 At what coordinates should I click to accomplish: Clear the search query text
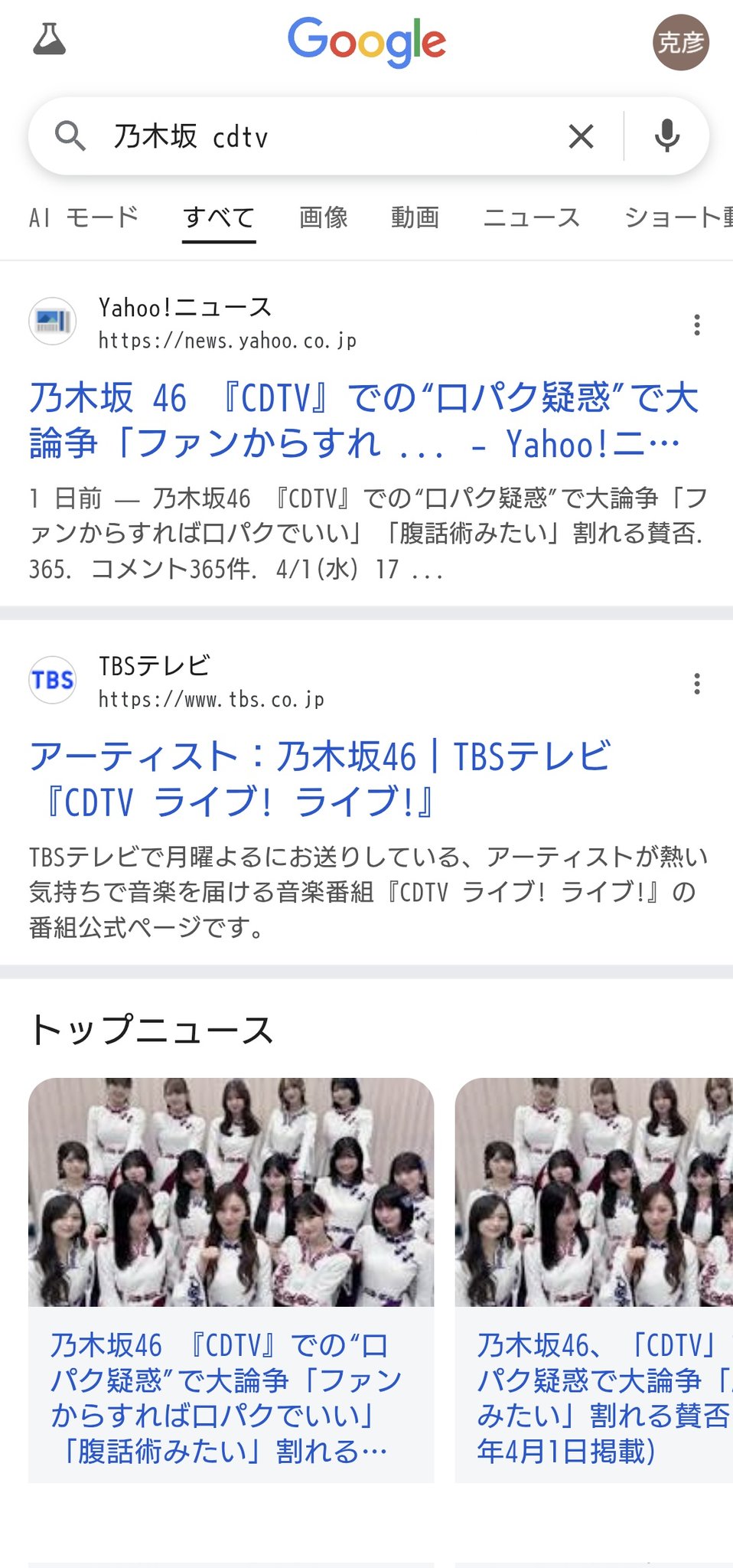pos(581,137)
